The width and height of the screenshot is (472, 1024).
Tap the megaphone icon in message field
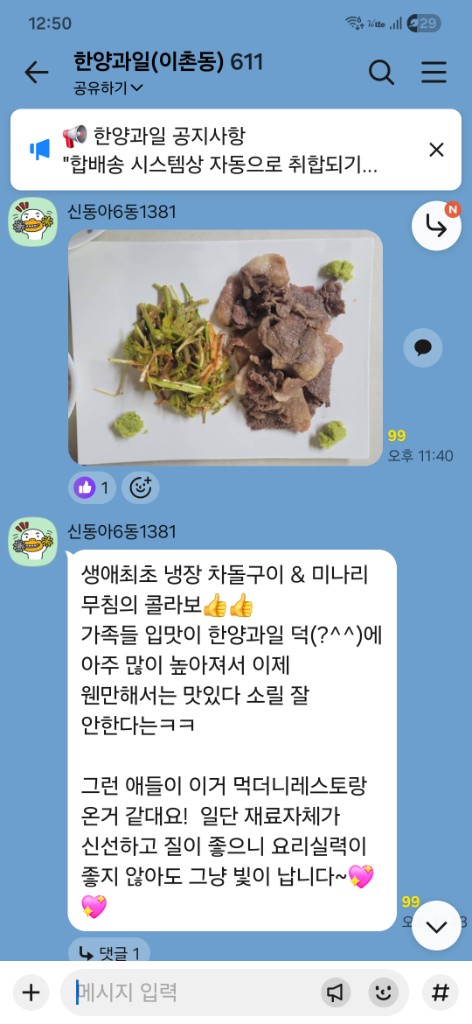(336, 993)
